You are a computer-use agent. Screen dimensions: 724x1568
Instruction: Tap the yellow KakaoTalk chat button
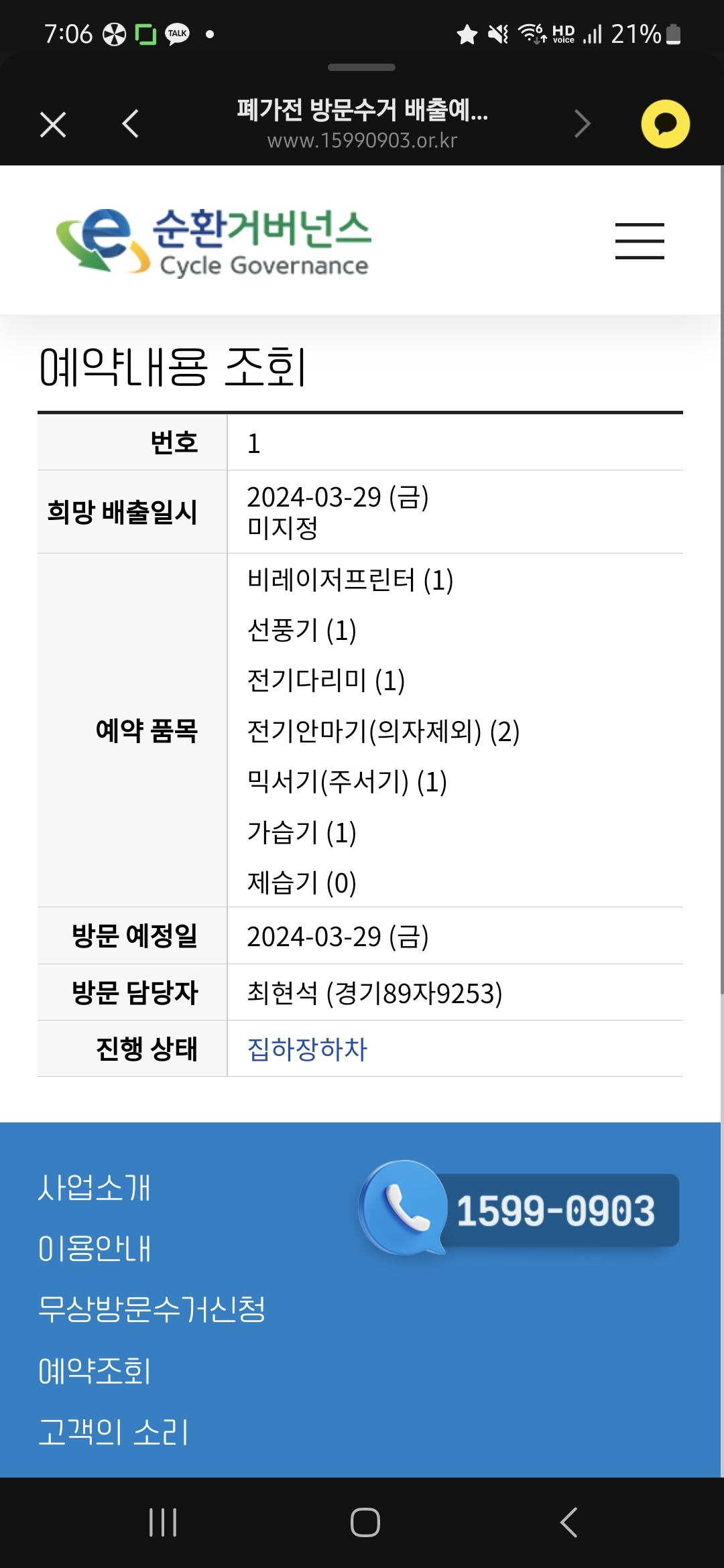tap(665, 124)
